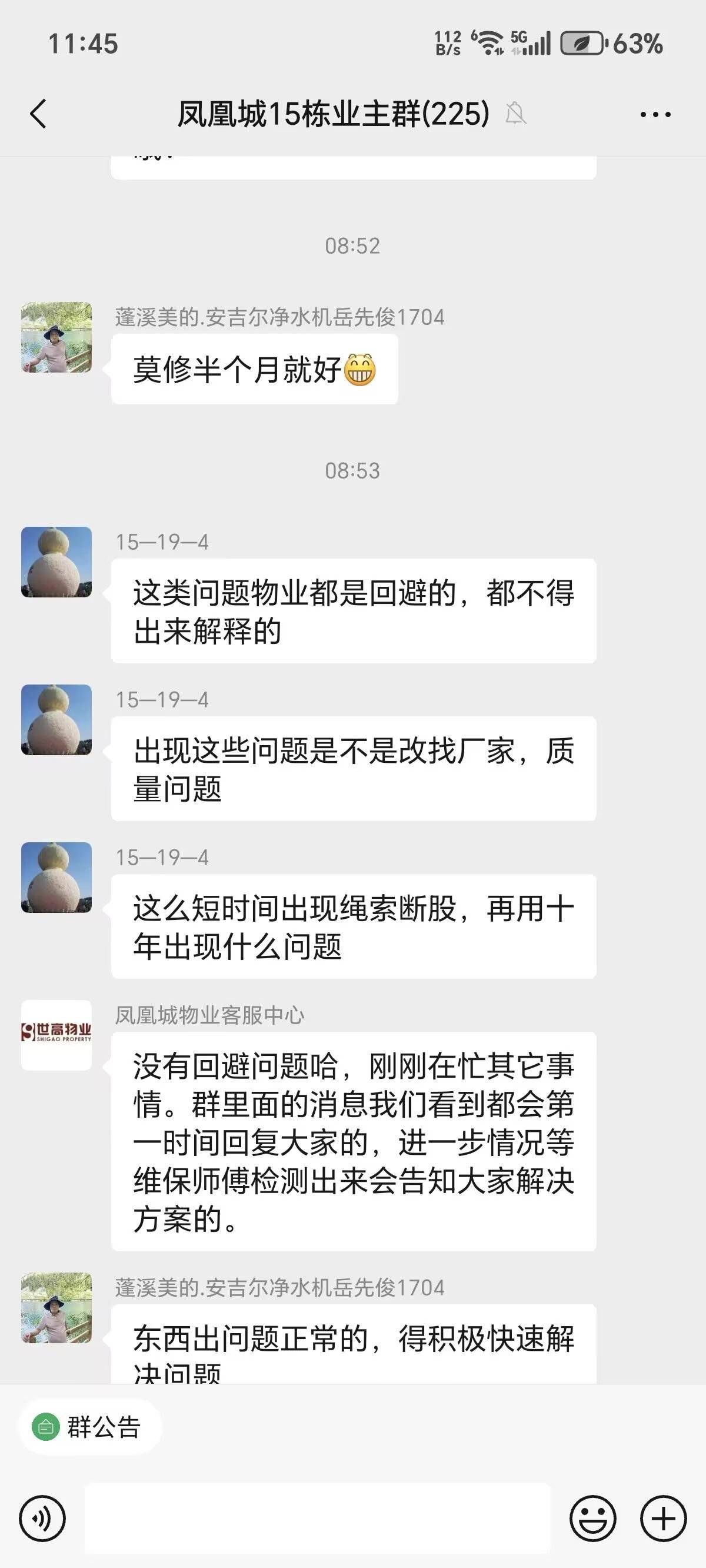View profile of sender of 莫修半个月就好

[56, 337]
